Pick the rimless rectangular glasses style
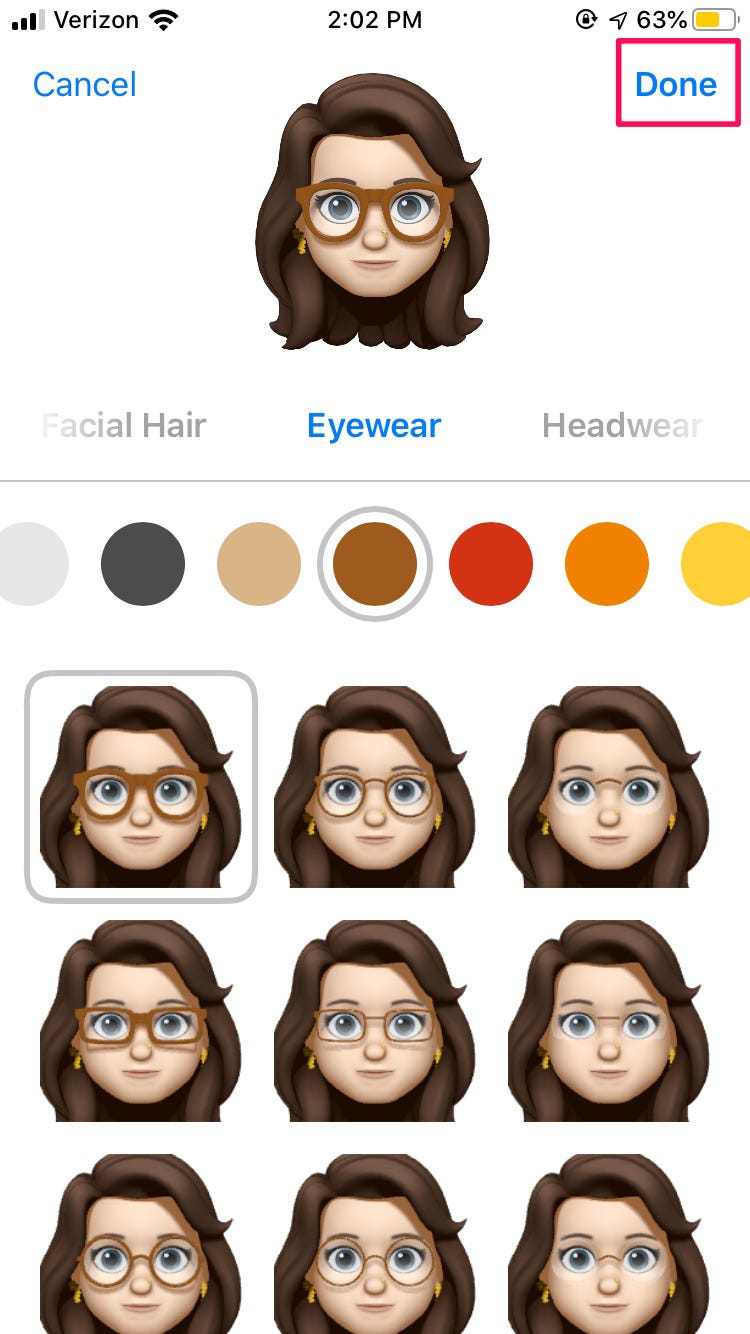 coord(609,1020)
